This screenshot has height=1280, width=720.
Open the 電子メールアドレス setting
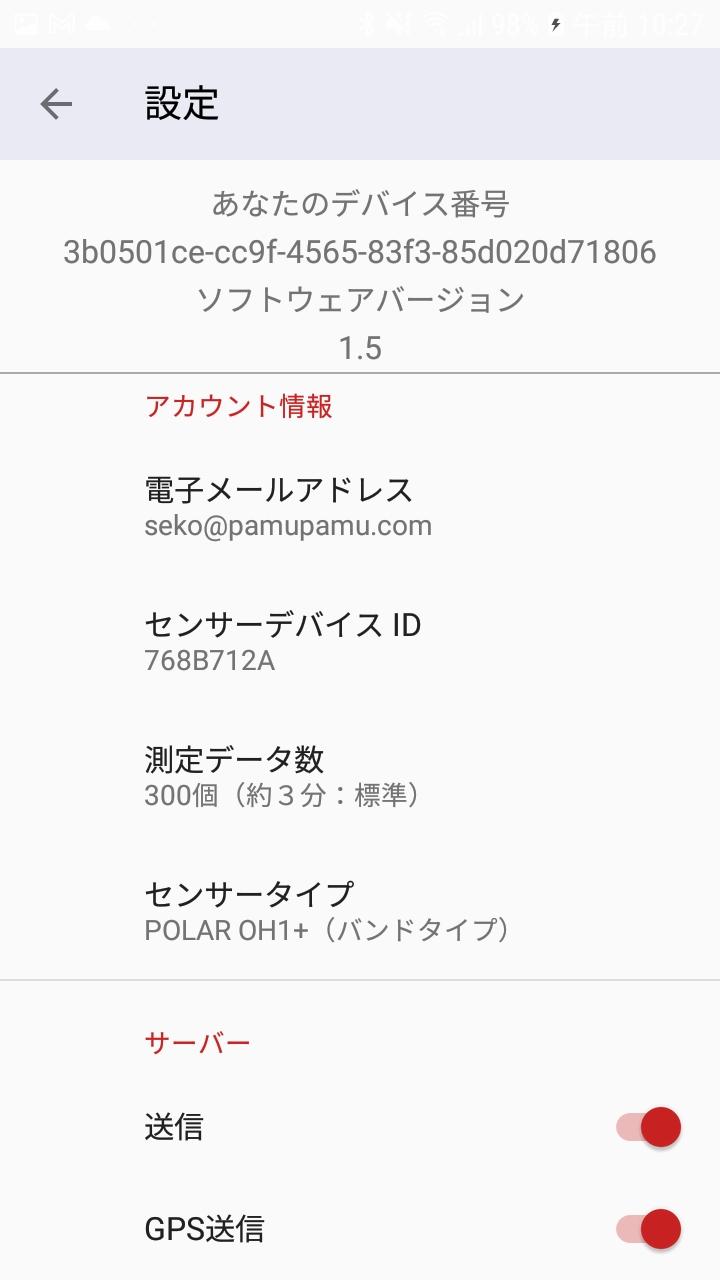pos(360,507)
